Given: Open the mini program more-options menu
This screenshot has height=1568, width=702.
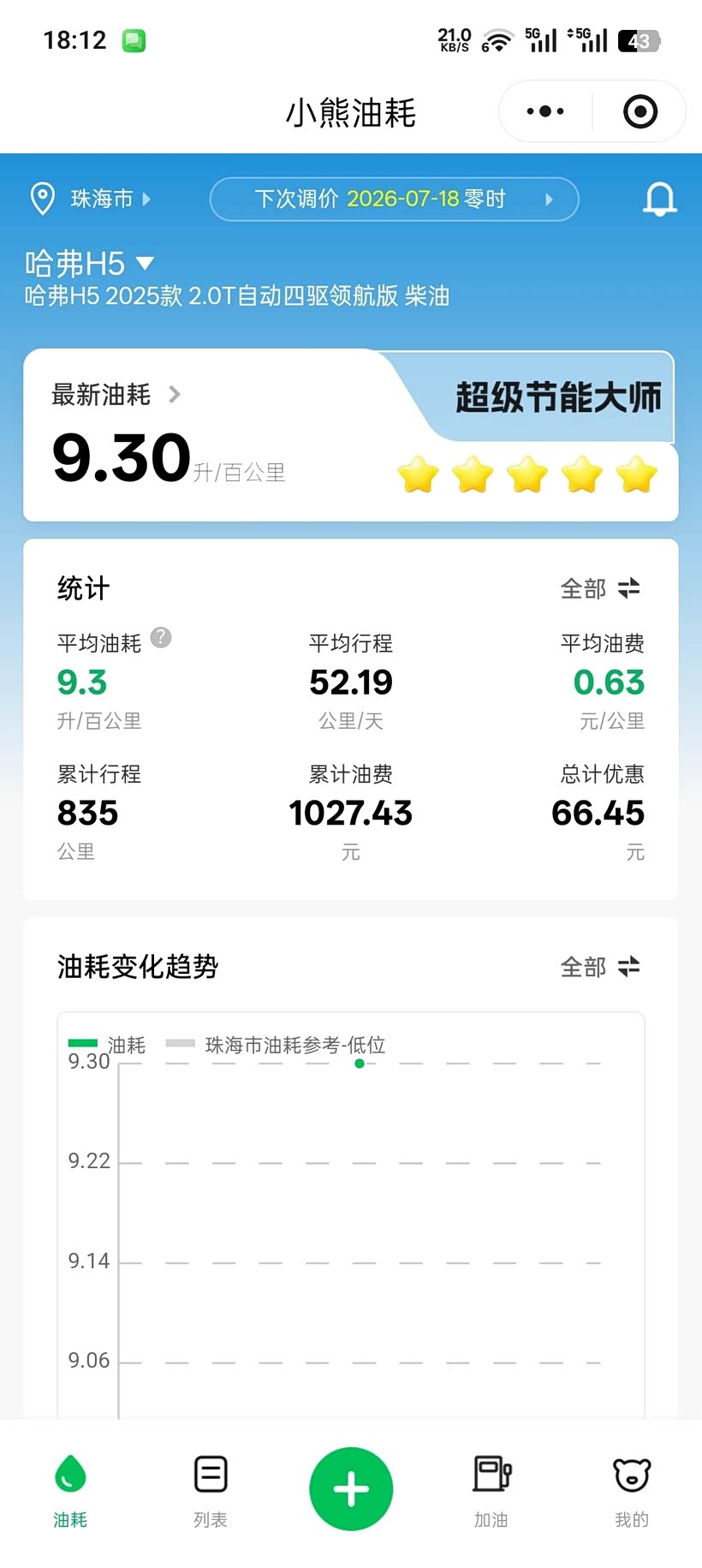Looking at the screenshot, I should click(545, 111).
